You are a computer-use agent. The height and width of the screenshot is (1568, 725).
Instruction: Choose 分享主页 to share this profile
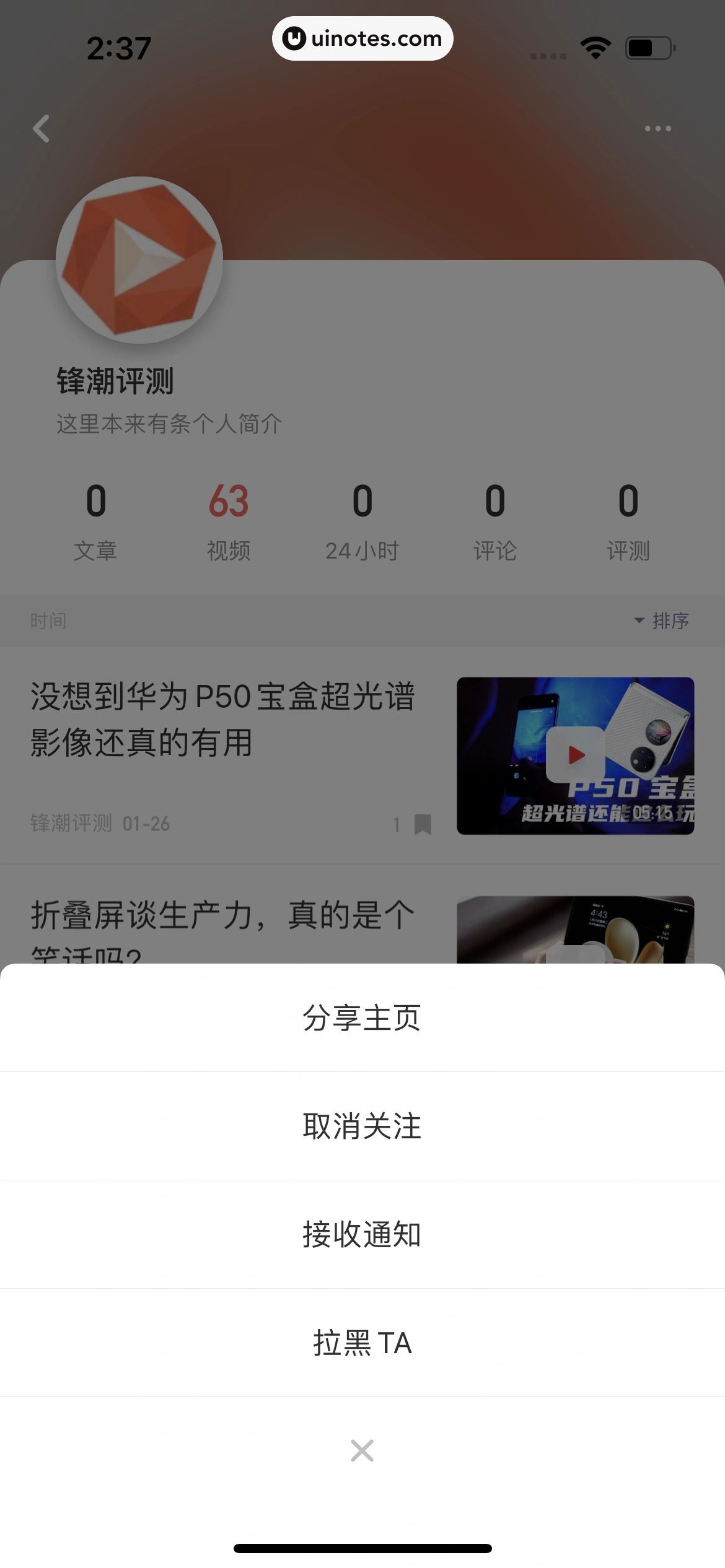(x=362, y=1019)
